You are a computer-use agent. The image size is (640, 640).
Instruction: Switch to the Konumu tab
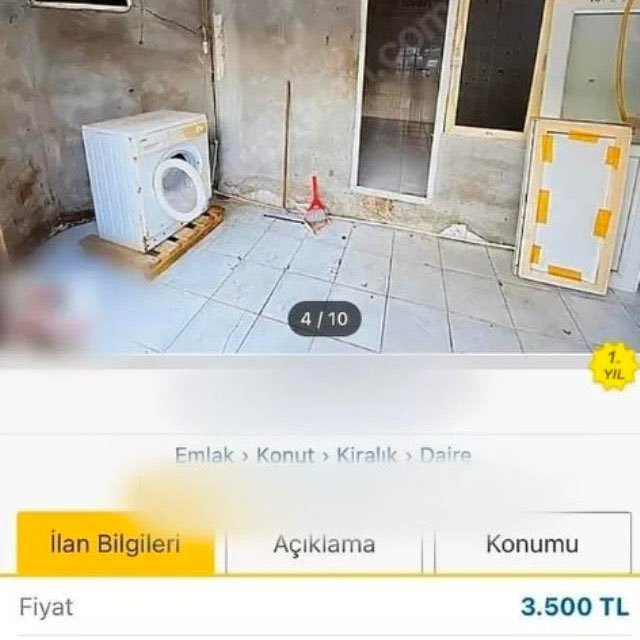coord(532,545)
